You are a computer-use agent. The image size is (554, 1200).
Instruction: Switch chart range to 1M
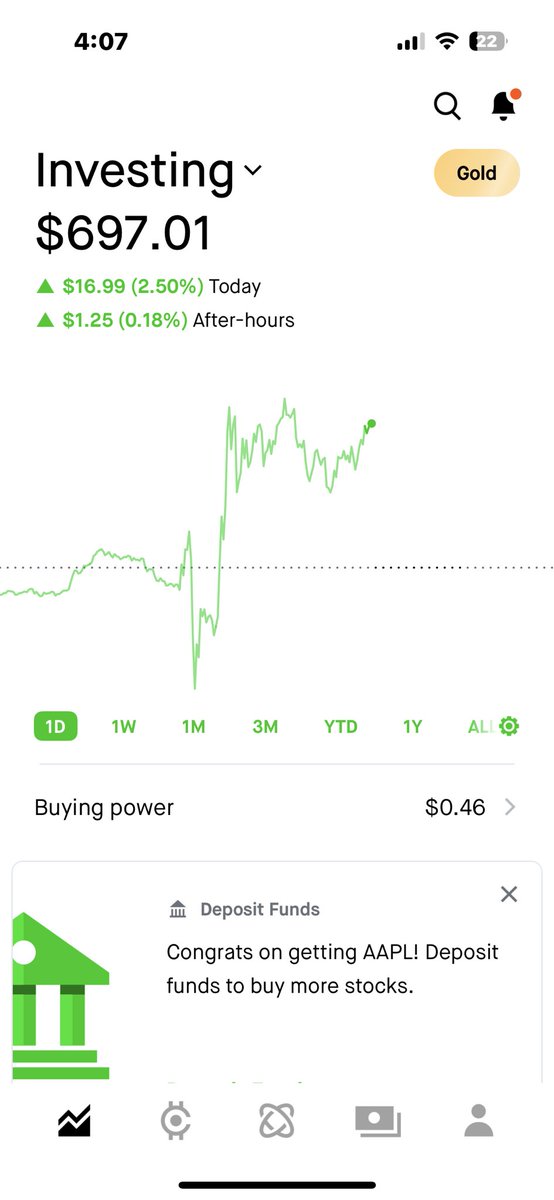click(193, 726)
